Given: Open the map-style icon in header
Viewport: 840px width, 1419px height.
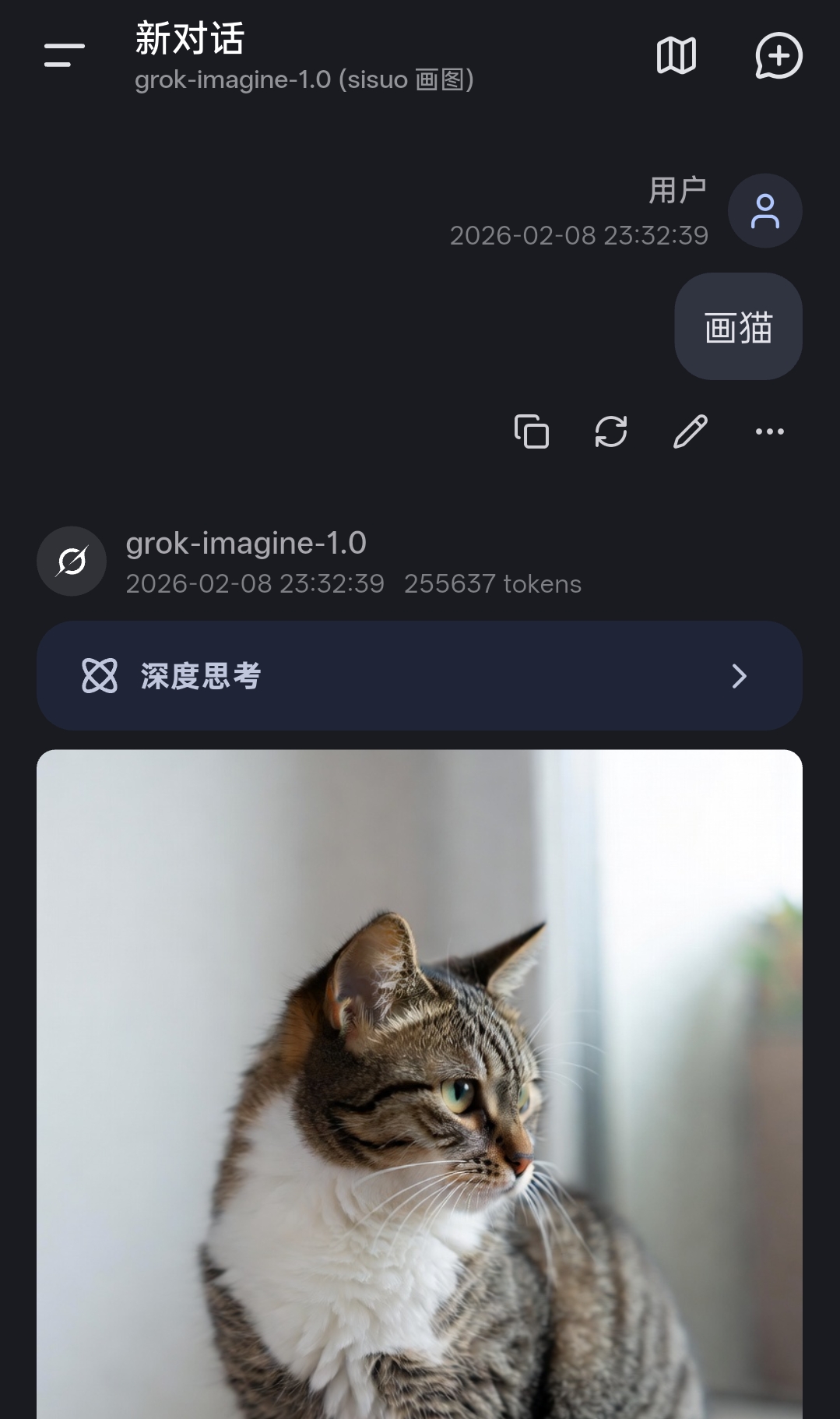Looking at the screenshot, I should (x=676, y=55).
